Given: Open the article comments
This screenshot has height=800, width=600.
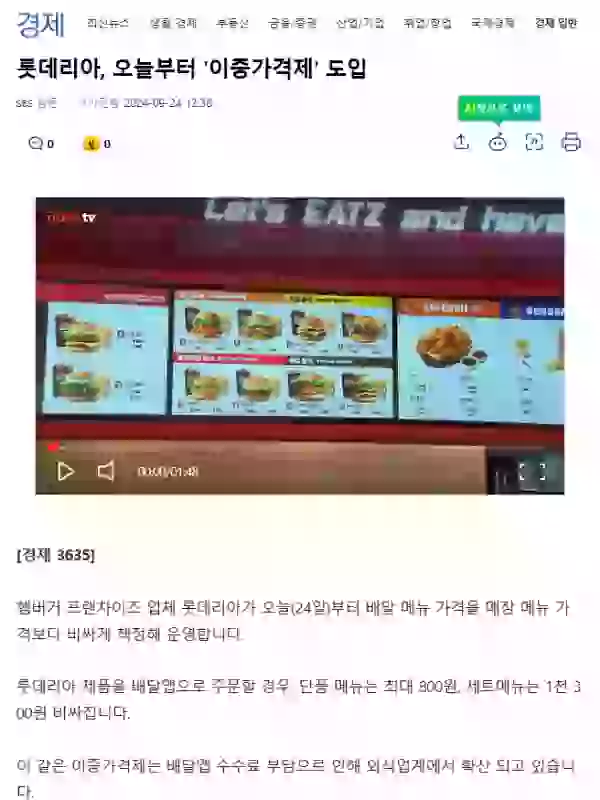Looking at the screenshot, I should 41,144.
